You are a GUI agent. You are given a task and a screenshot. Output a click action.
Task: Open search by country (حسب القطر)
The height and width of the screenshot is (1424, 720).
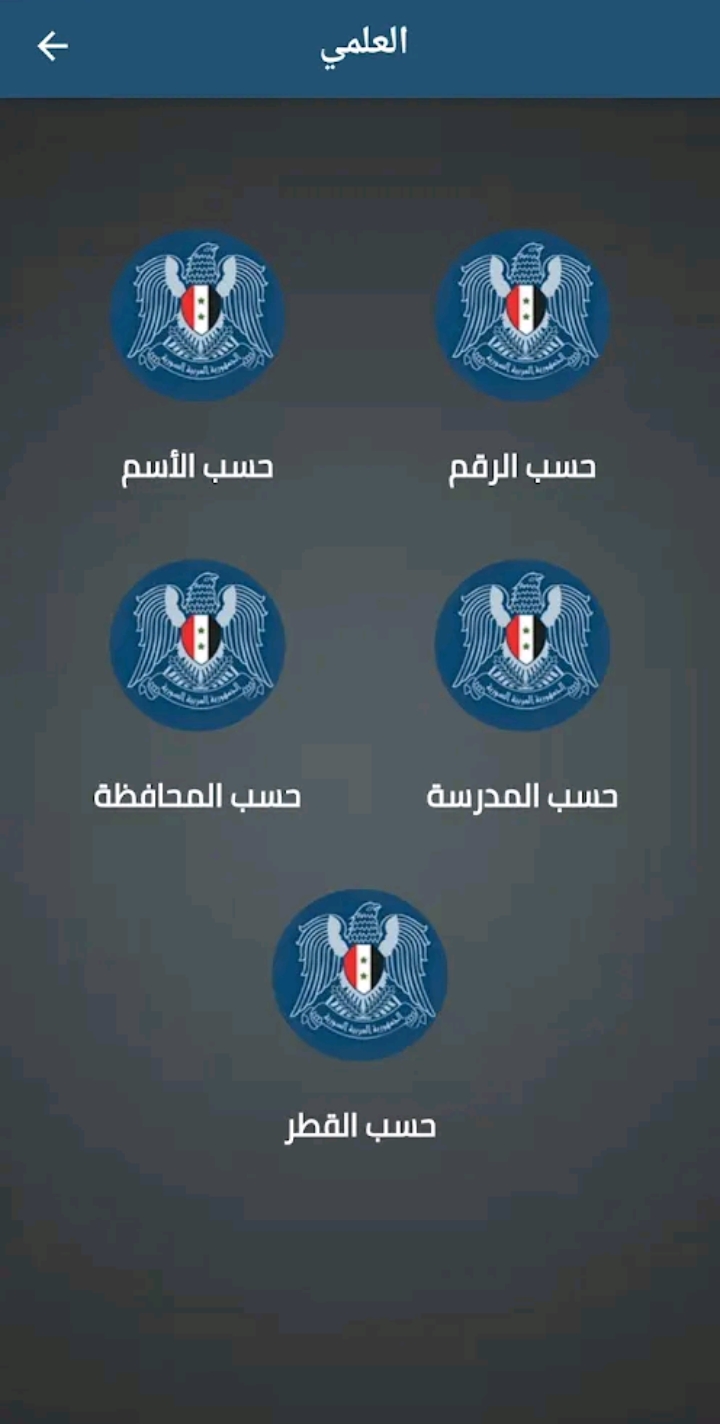(x=360, y=975)
